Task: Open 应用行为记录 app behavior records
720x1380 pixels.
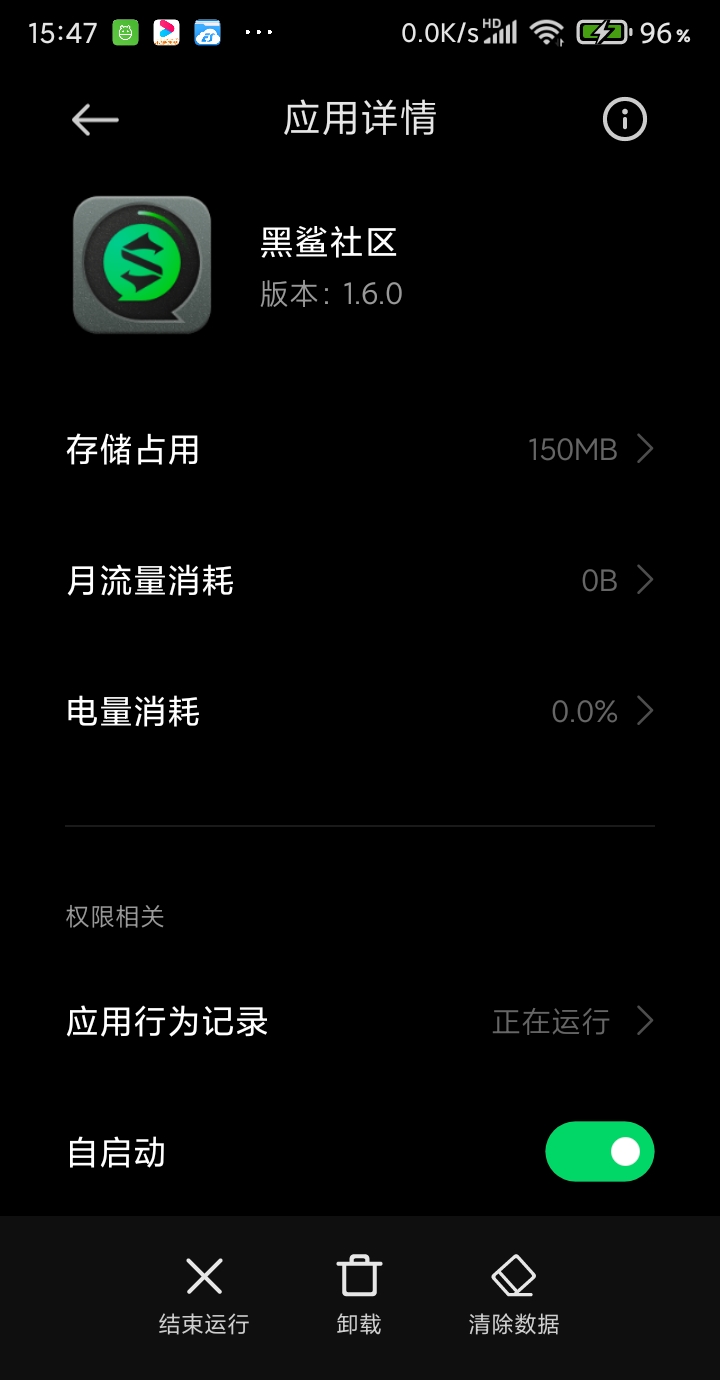Action: (360, 1022)
